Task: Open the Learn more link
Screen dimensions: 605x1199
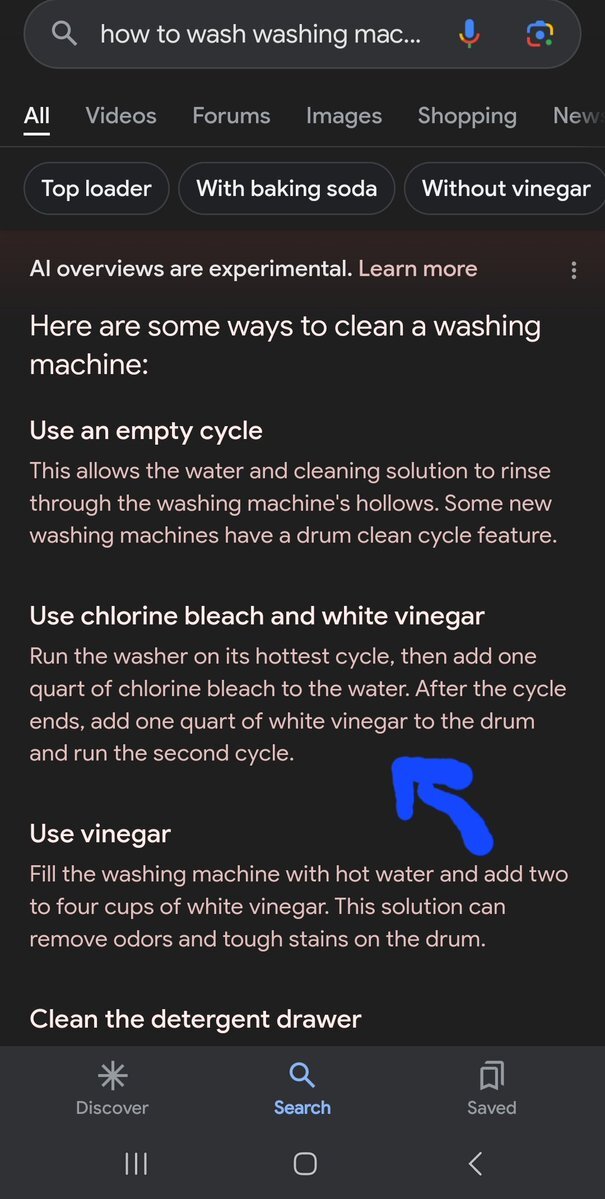Action: click(x=417, y=268)
